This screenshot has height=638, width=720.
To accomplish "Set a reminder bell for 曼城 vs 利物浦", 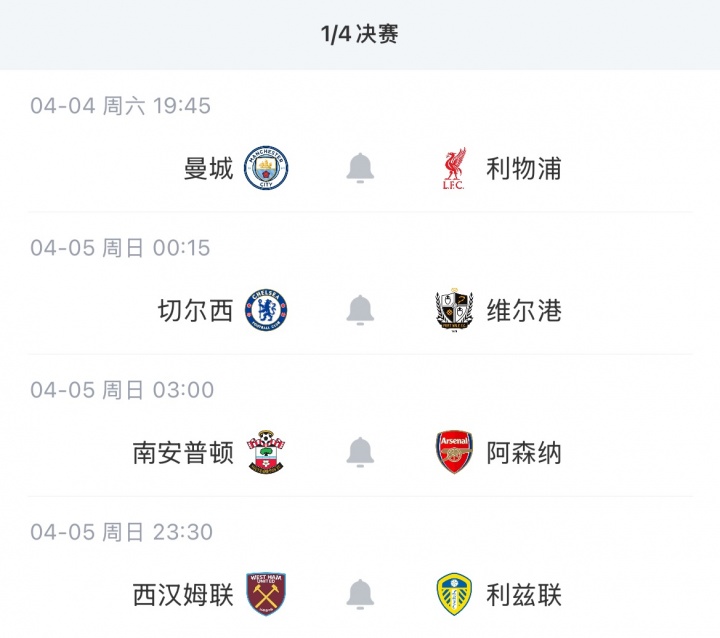I will pyautogui.click(x=360, y=168).
